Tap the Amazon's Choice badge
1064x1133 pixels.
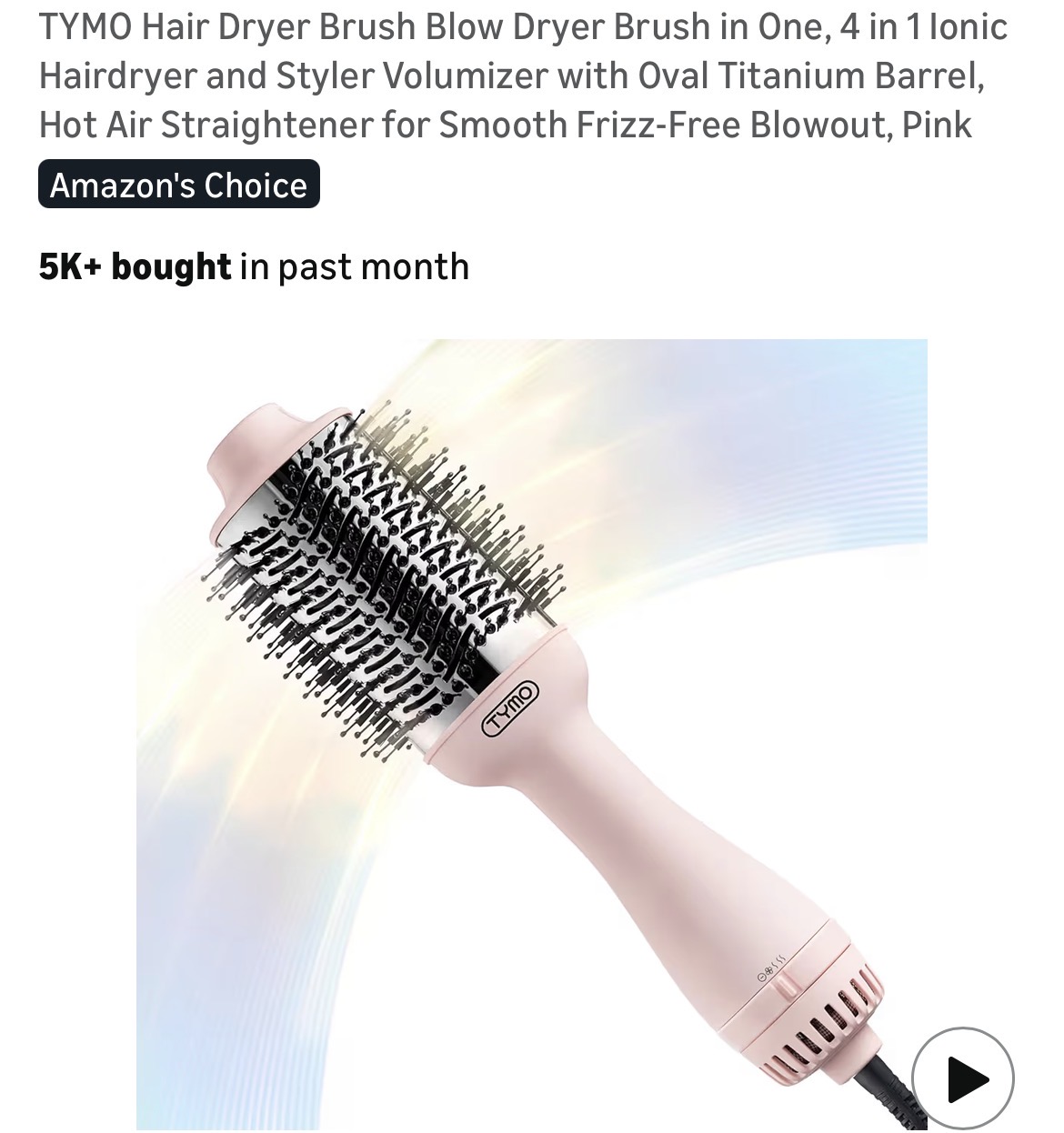(x=179, y=185)
